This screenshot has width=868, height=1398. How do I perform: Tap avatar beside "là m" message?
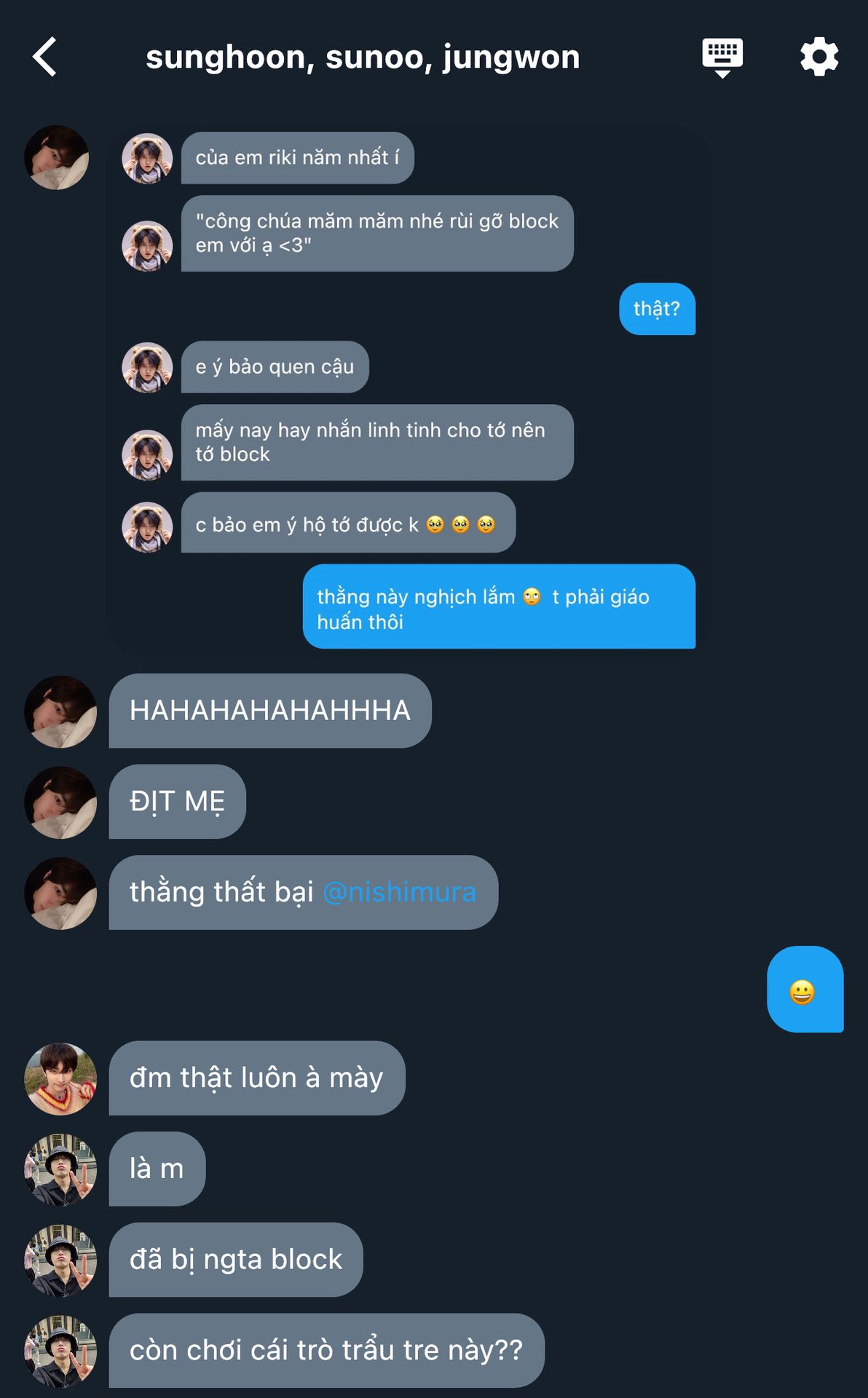(60, 1169)
